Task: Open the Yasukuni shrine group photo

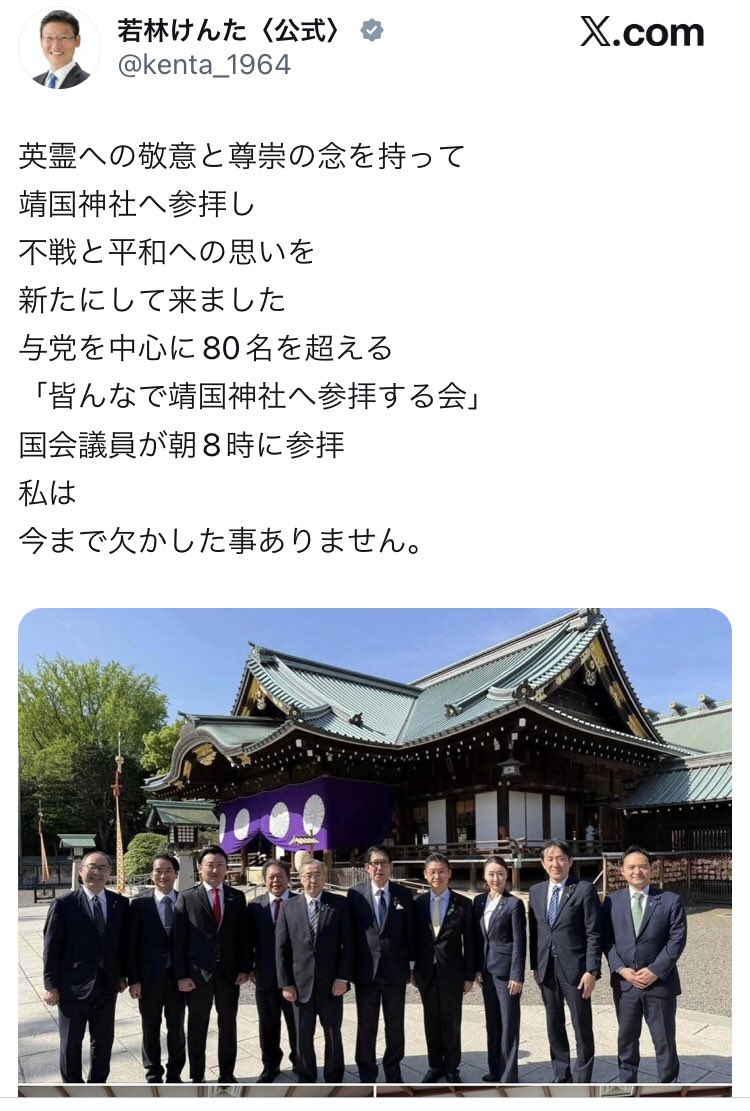Action: coord(375,845)
